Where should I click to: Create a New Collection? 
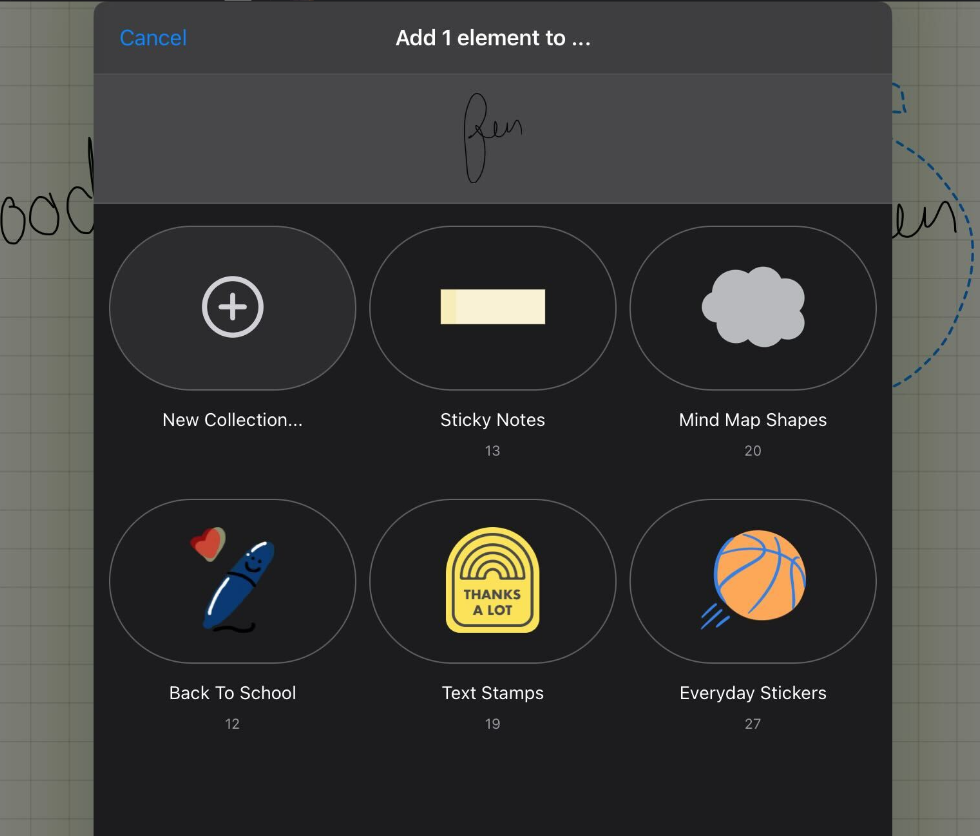click(232, 308)
